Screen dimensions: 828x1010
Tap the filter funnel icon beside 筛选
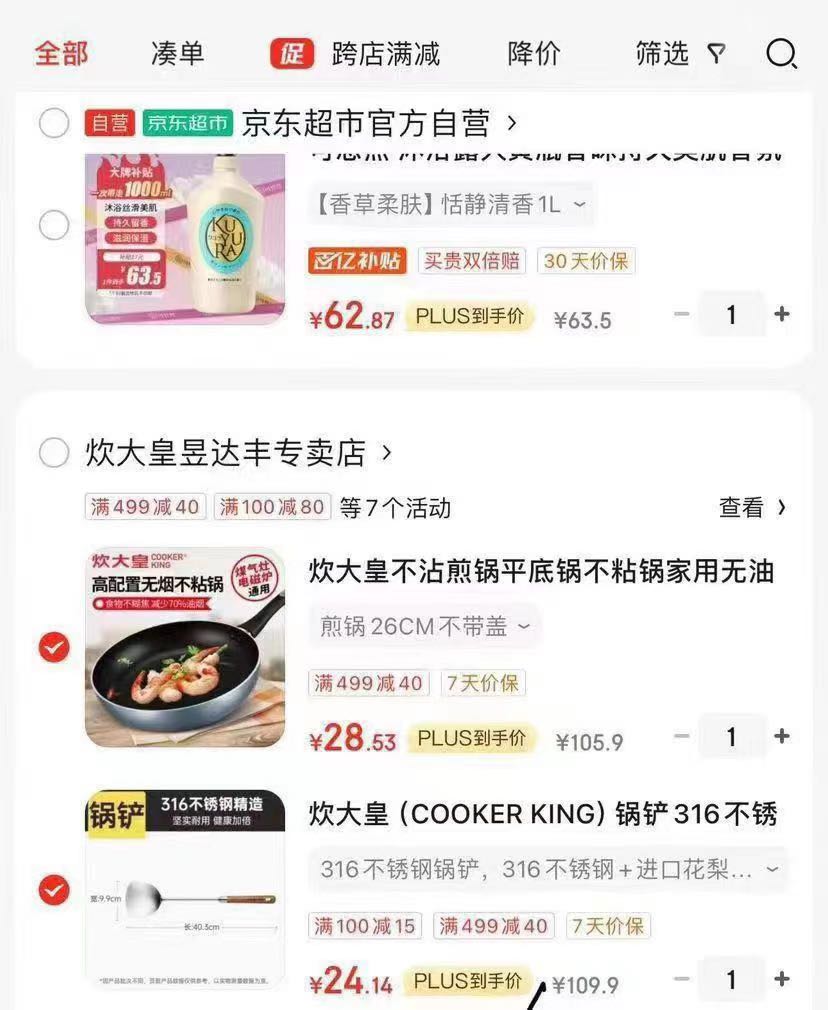coord(716,54)
